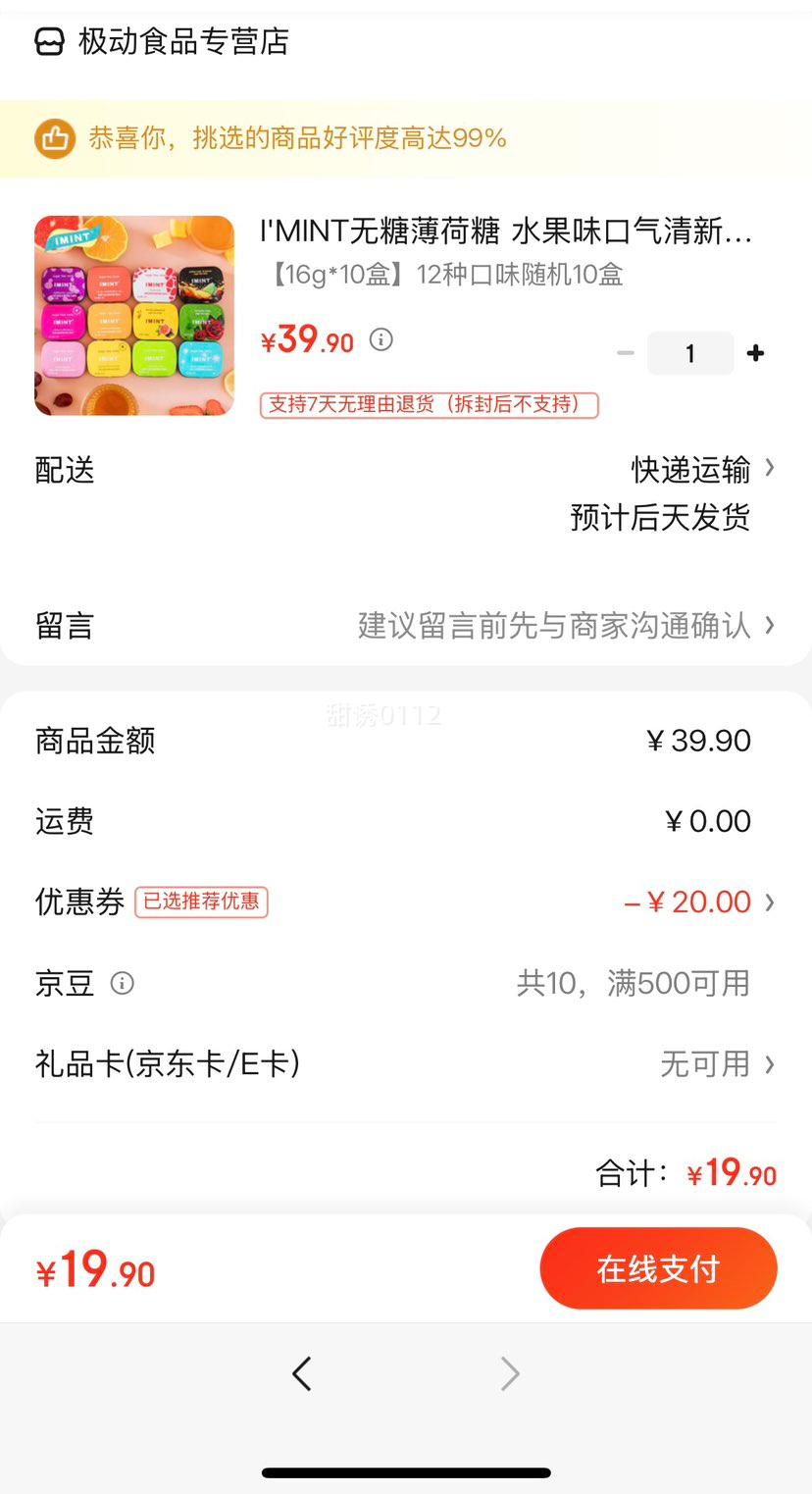Viewport: 812px width, 1494px height.
Task: Decrease quantity with the minus button
Action: pos(626,353)
